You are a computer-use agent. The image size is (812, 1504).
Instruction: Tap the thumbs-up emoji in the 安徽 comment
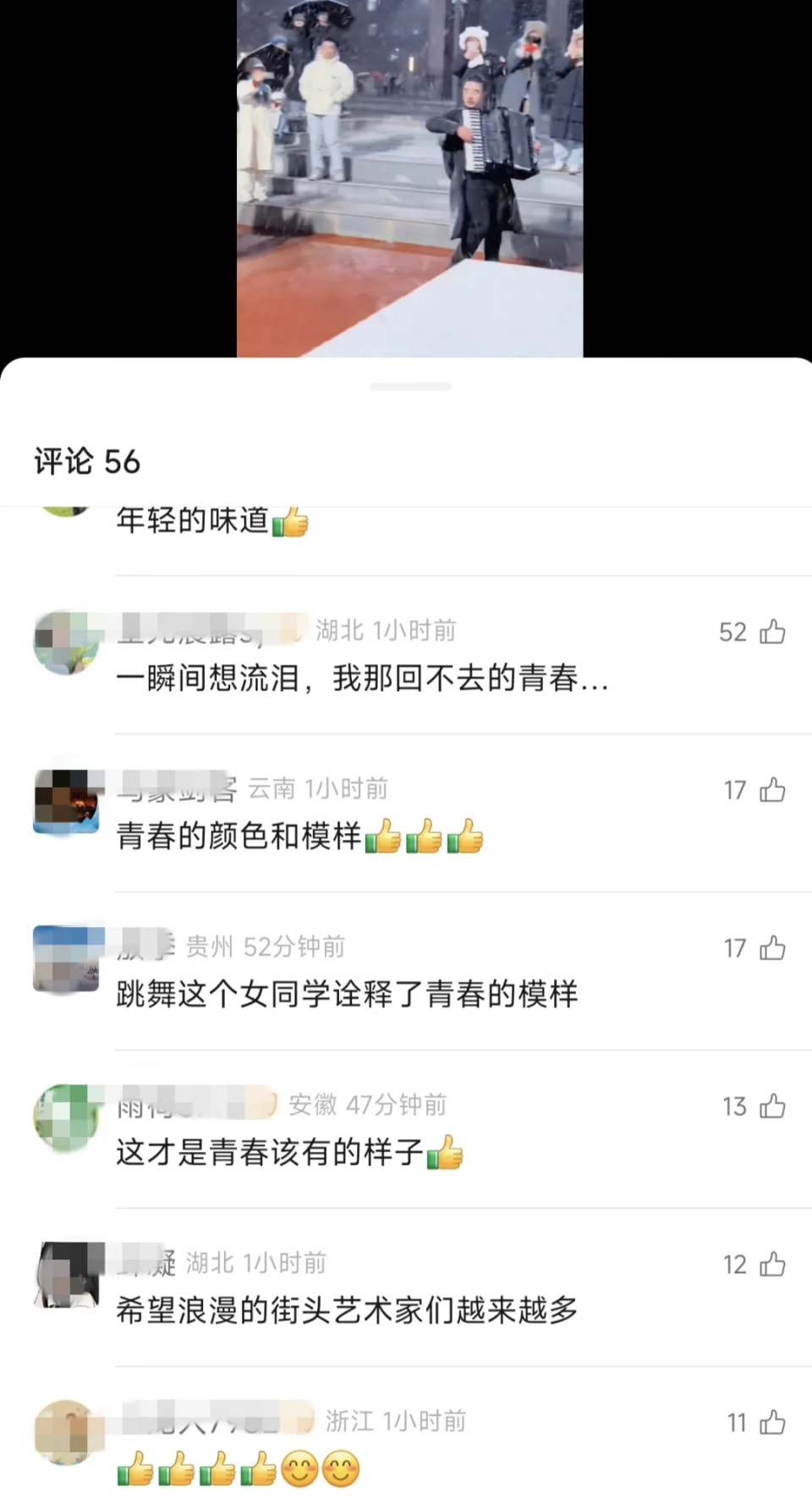(x=447, y=1151)
